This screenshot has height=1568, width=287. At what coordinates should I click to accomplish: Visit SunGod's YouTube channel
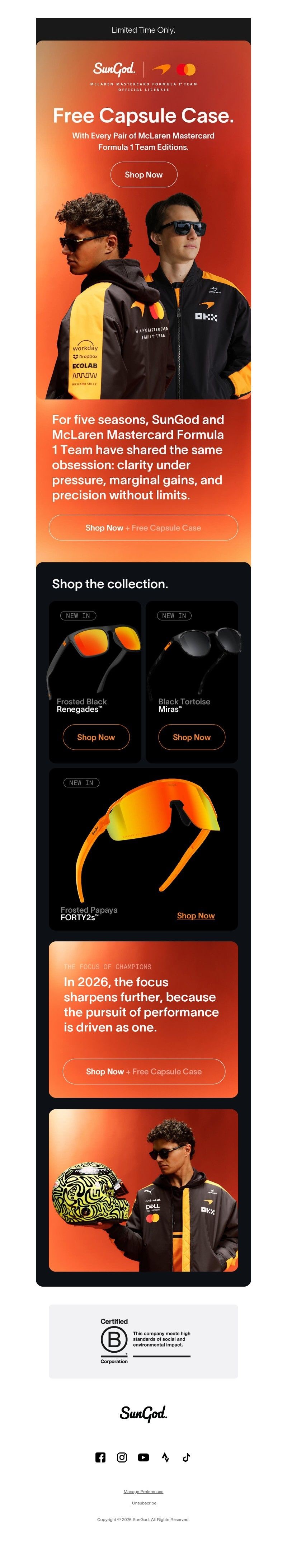click(x=143, y=1457)
